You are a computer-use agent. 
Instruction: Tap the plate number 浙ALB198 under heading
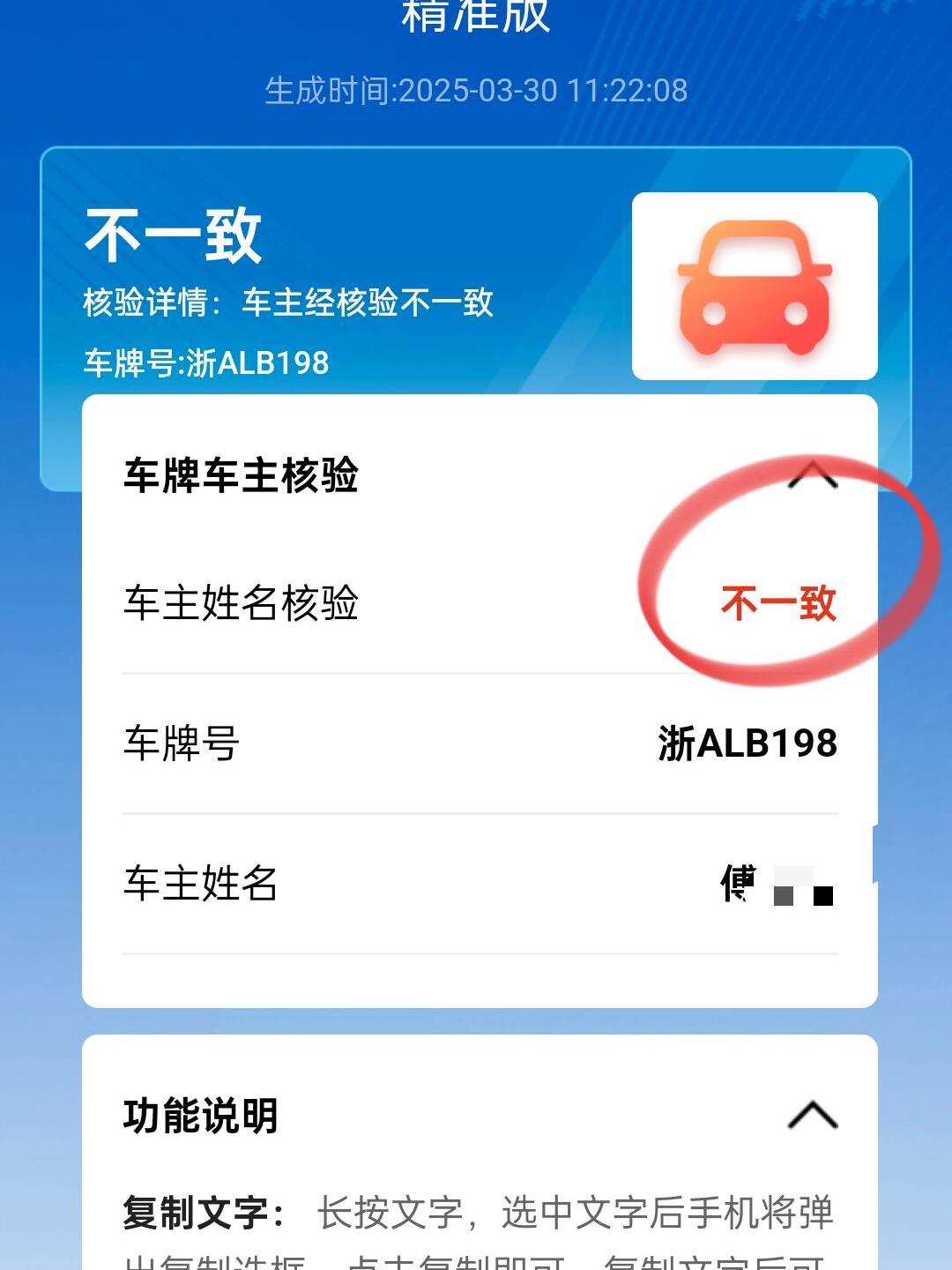pos(207,361)
